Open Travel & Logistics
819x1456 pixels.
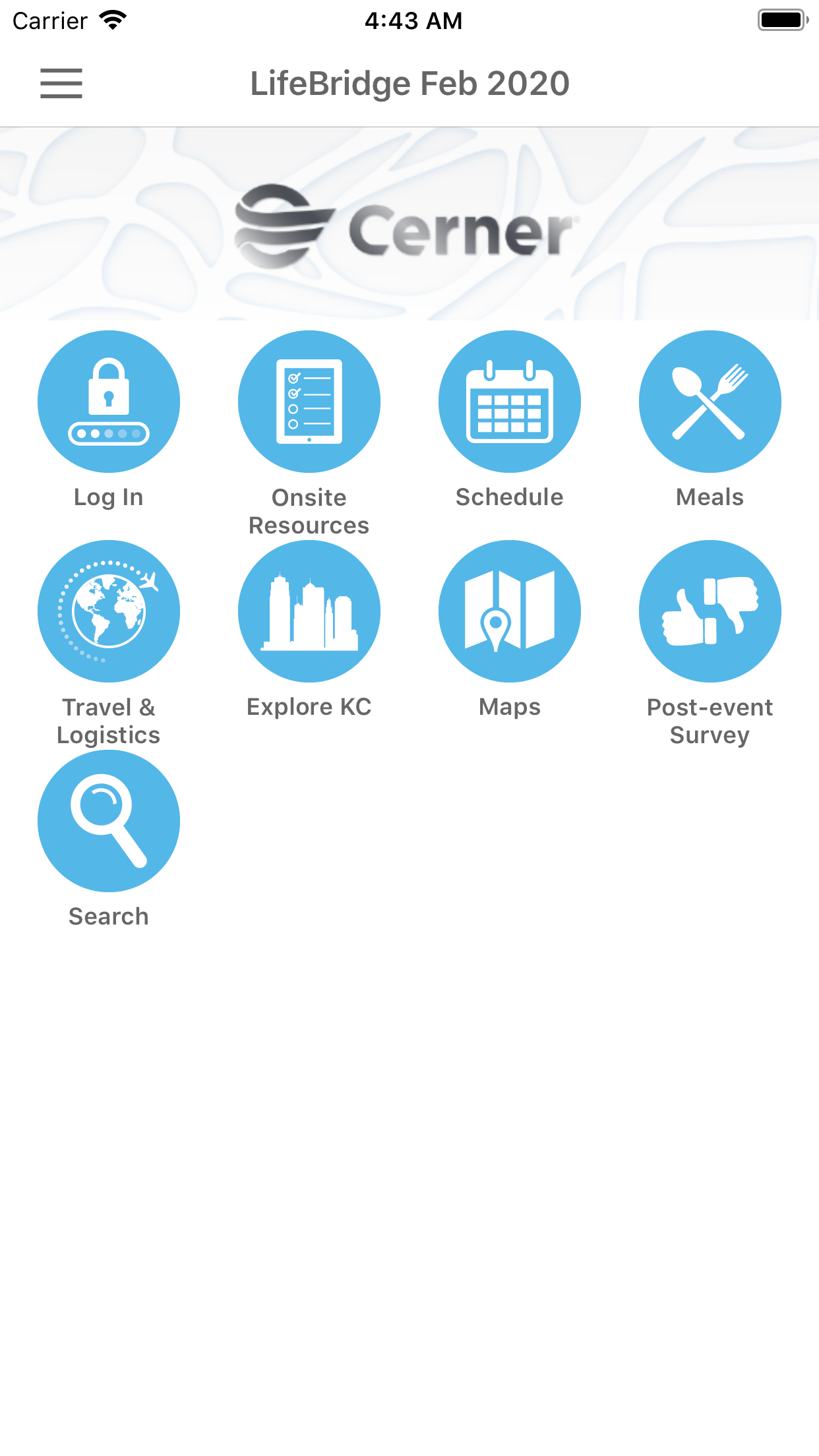pos(109,611)
